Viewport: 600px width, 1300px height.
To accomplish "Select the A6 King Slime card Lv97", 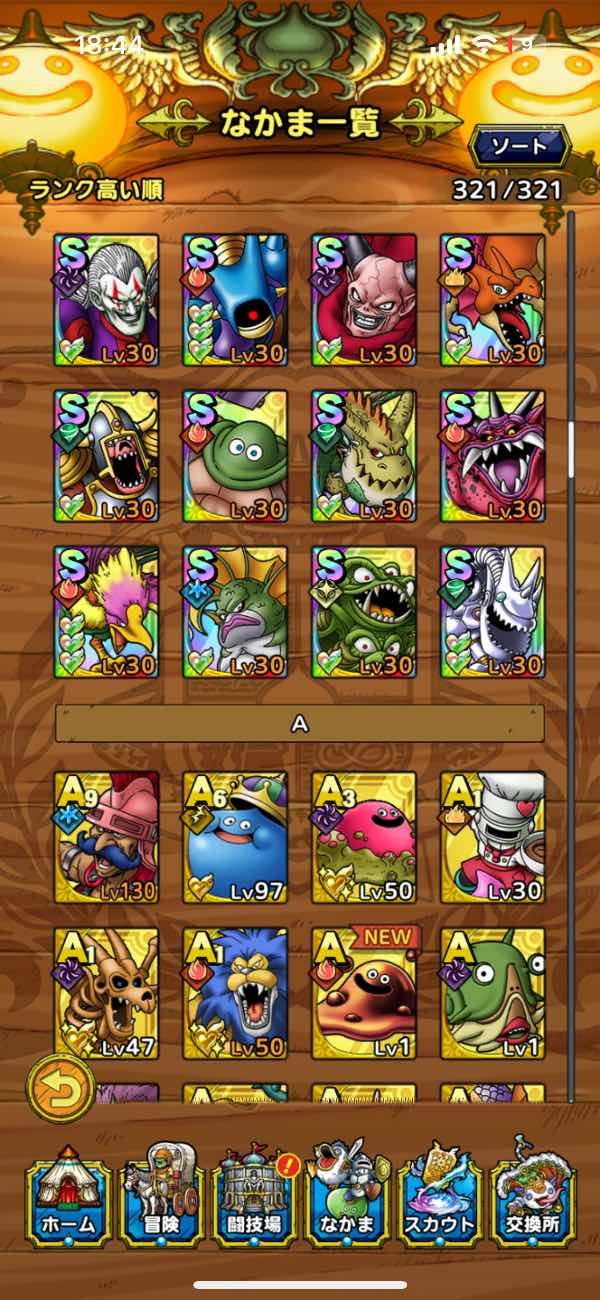I will click(235, 838).
